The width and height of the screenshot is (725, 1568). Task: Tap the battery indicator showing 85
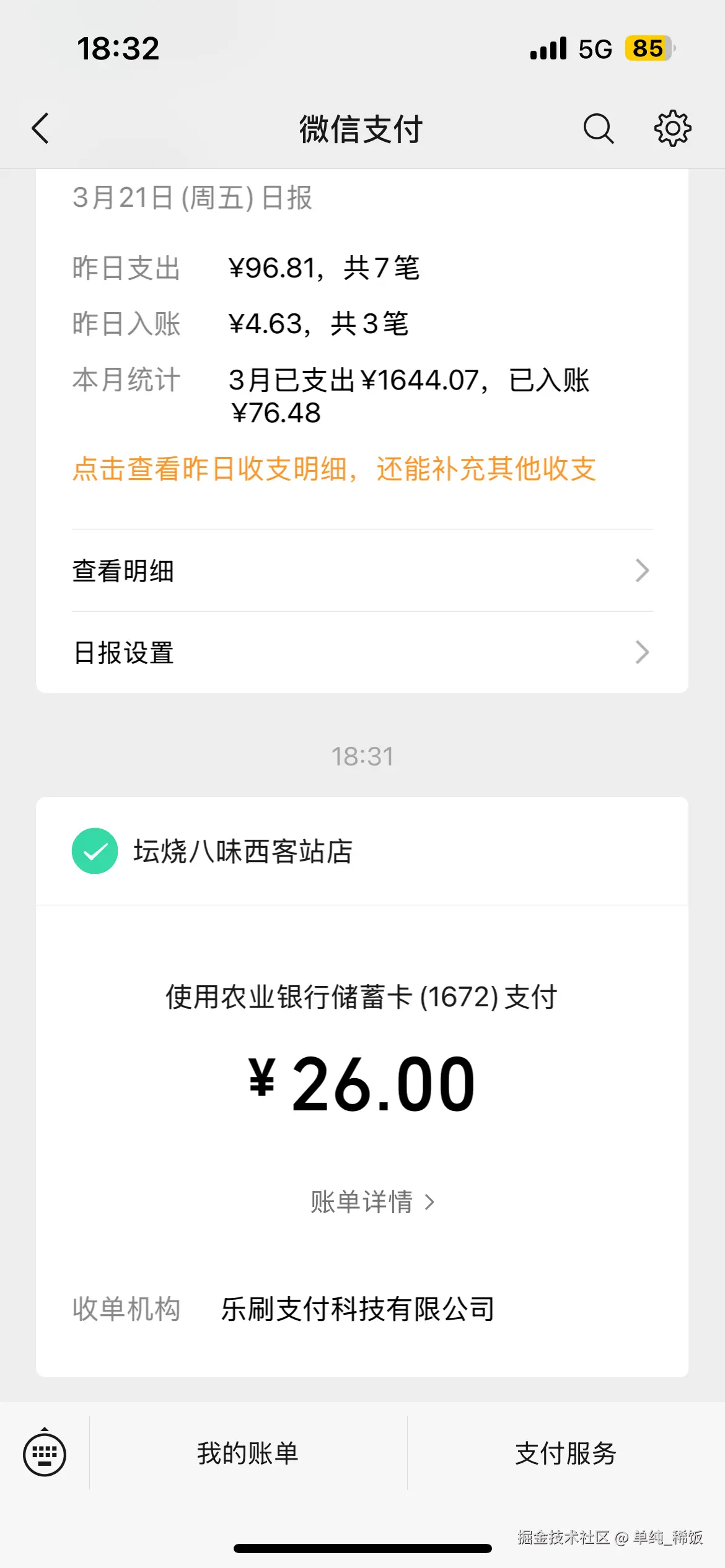646,48
